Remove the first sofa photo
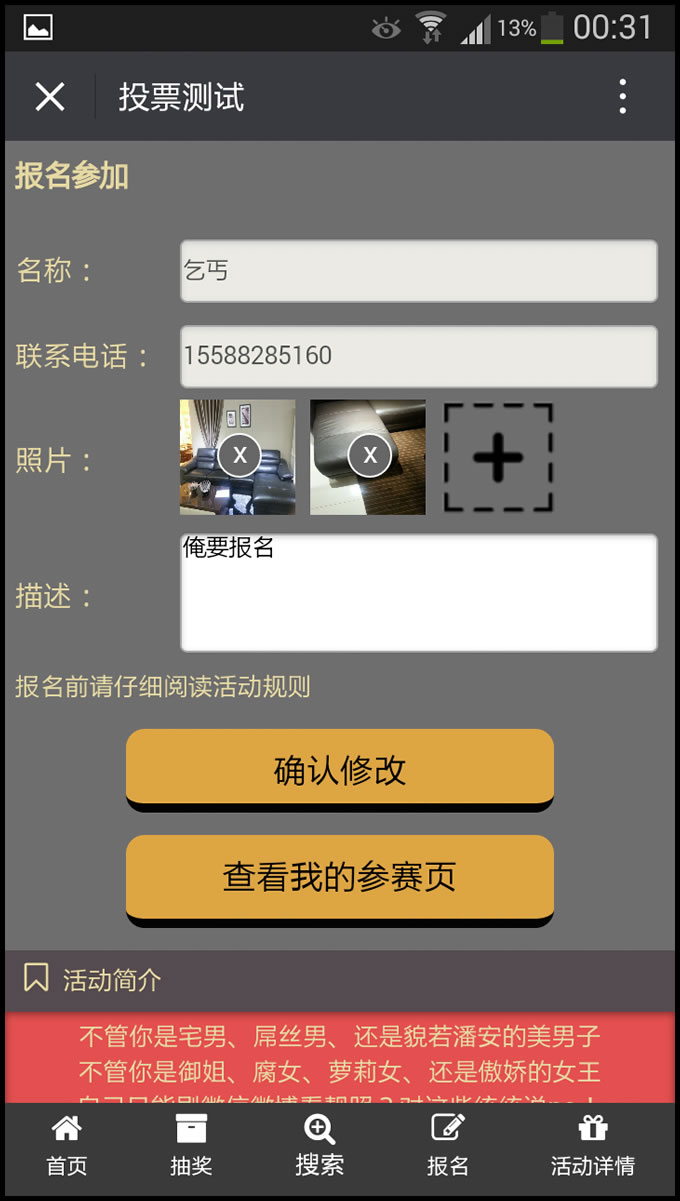This screenshot has width=680, height=1201. click(240, 456)
